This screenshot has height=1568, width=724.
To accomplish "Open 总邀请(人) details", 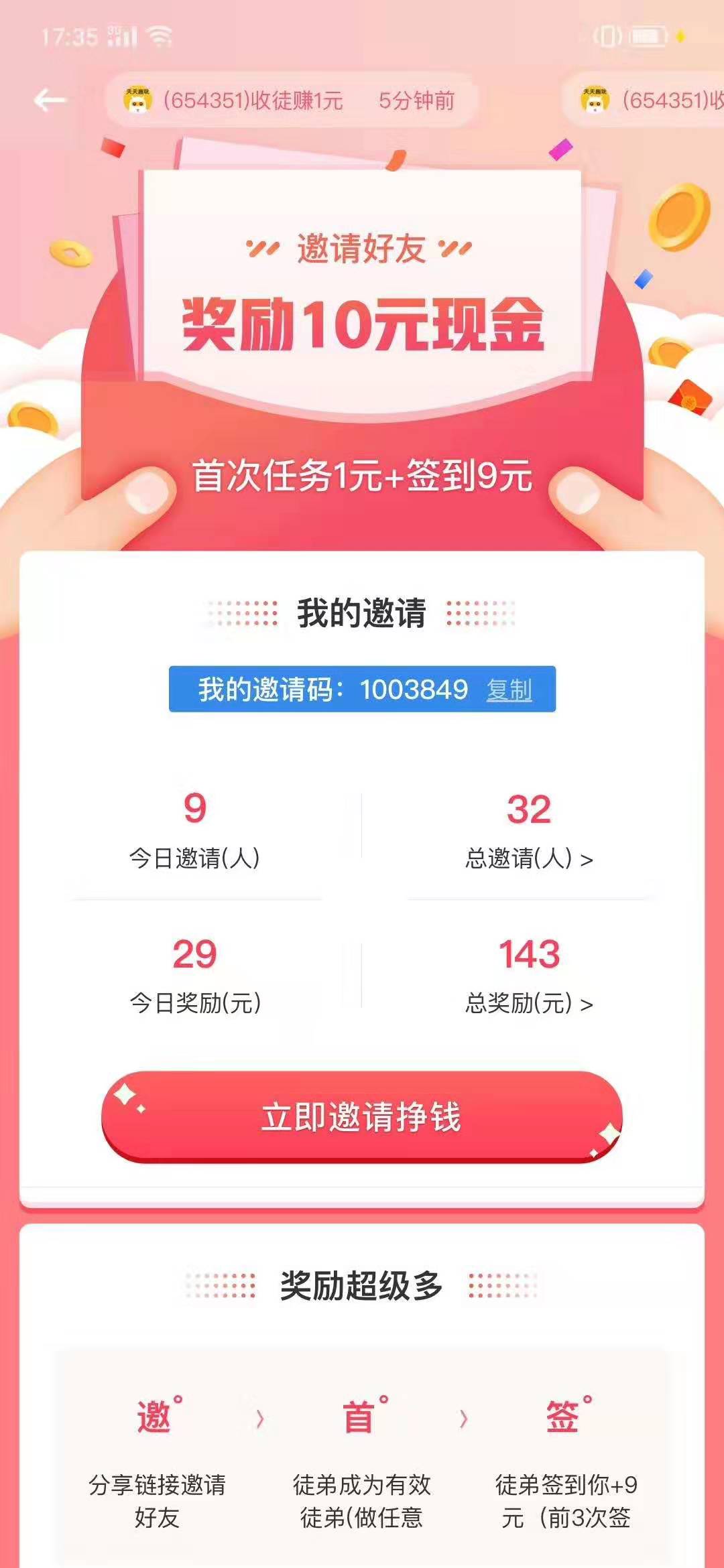I will coord(529,858).
